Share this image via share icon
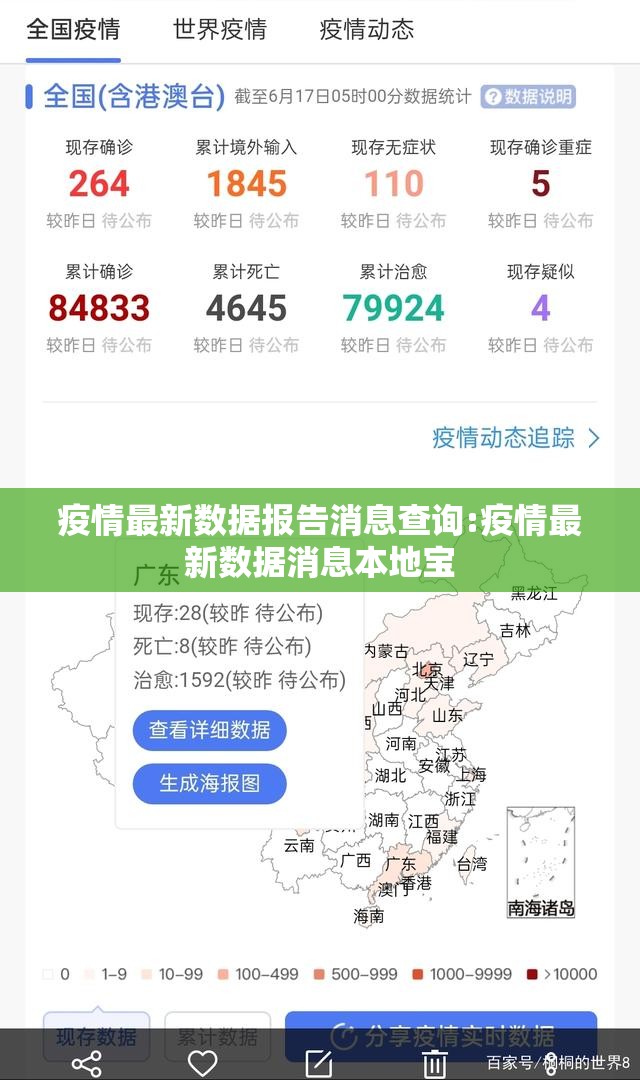Screen dimensions: 640x1080 tap(87, 1062)
